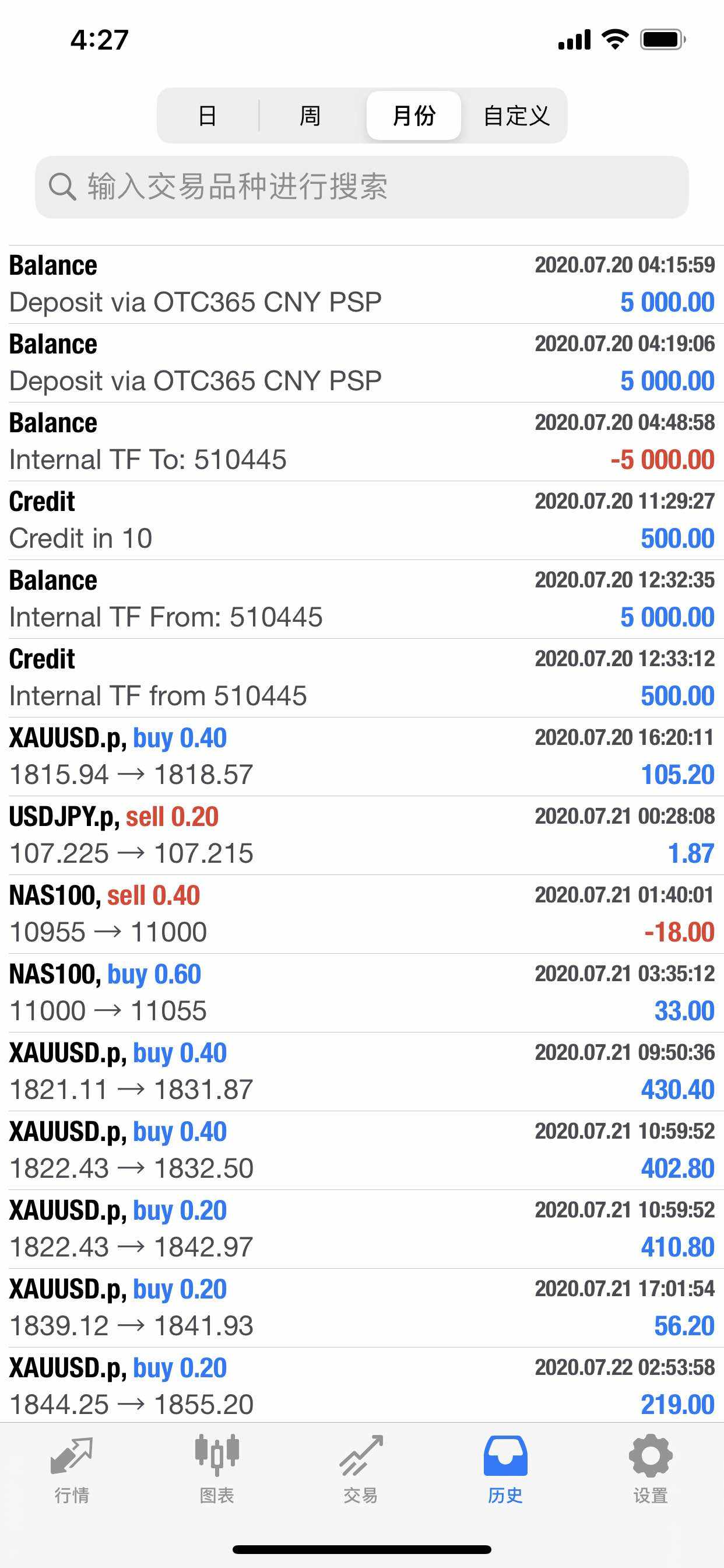Select the 月份 (month) period
This screenshot has height=1568, width=724.
(414, 116)
